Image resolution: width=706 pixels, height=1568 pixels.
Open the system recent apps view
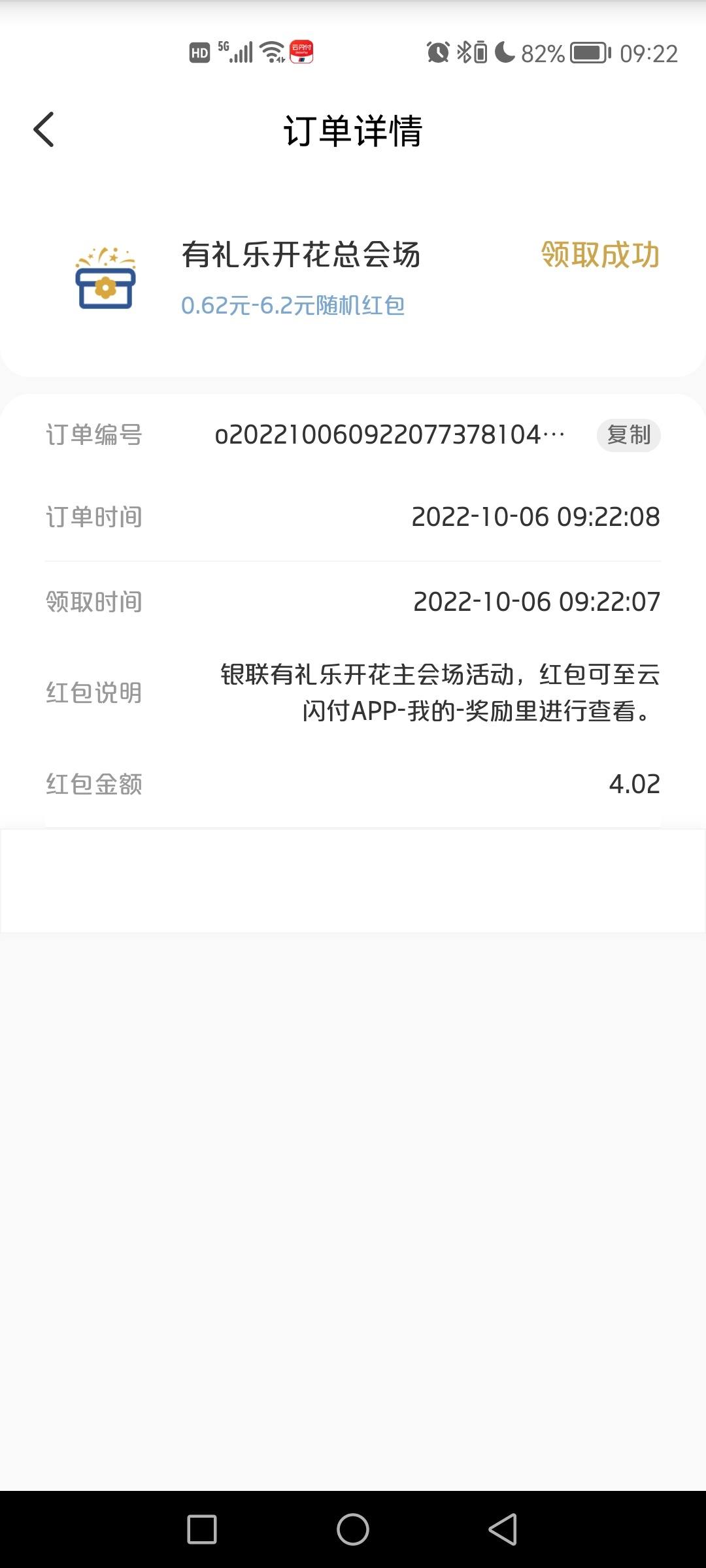click(202, 1529)
